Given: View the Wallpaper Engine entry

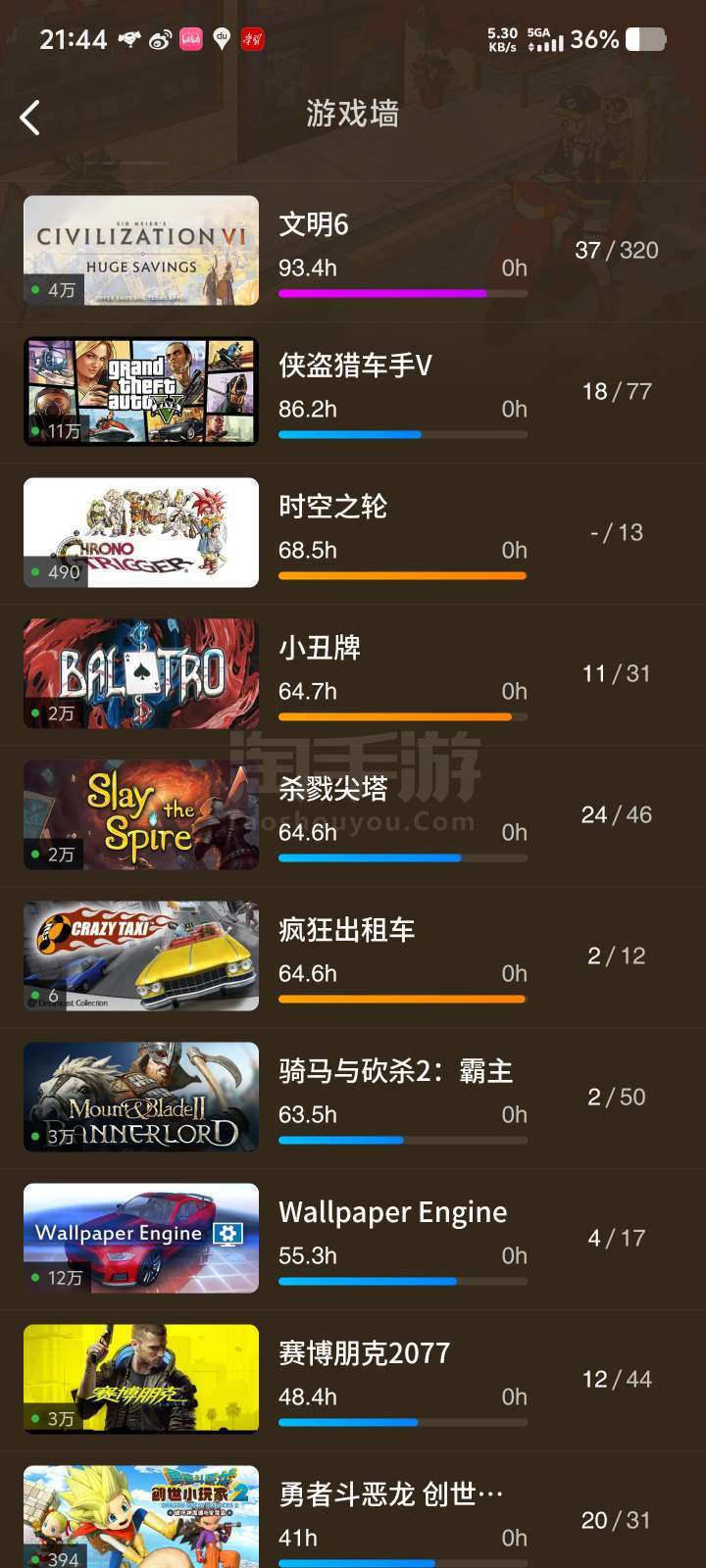Looking at the screenshot, I should (353, 1239).
